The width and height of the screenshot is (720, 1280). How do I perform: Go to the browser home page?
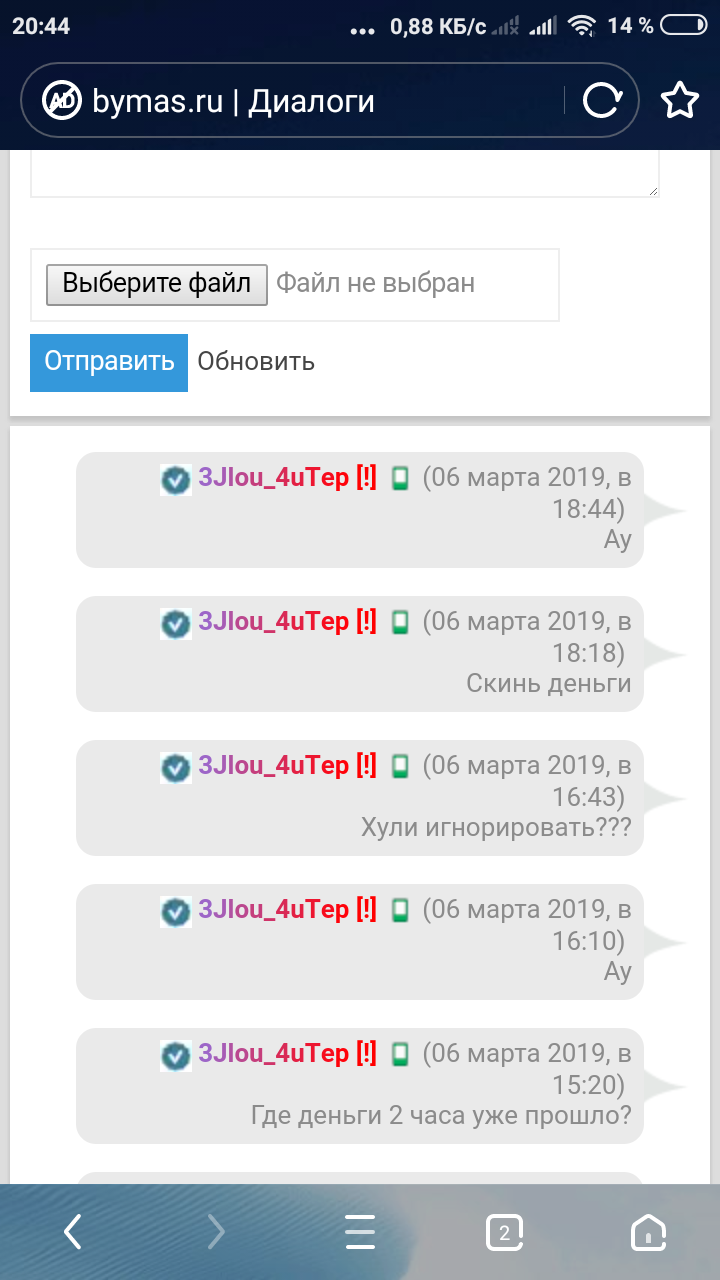648,1232
